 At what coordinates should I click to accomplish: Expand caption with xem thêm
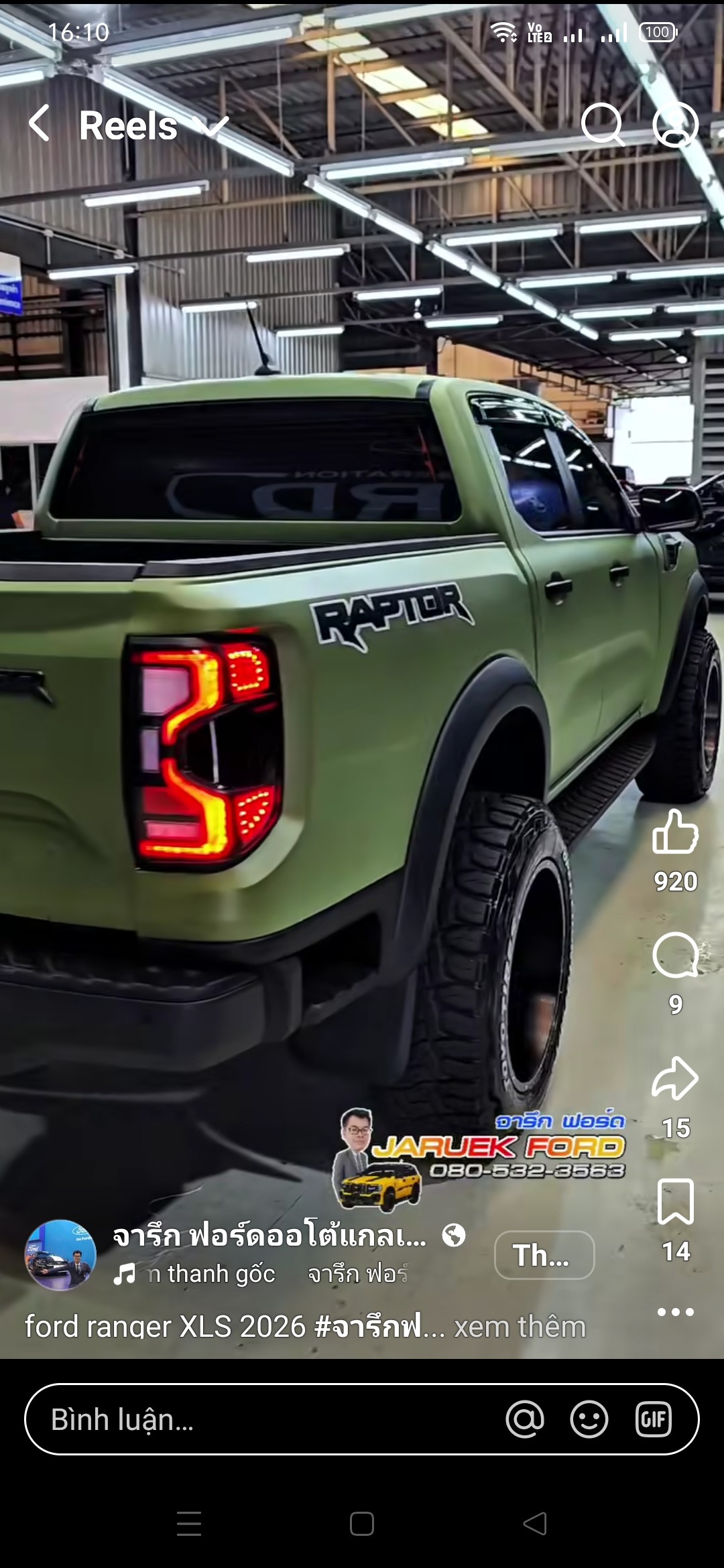pyautogui.click(x=520, y=1327)
